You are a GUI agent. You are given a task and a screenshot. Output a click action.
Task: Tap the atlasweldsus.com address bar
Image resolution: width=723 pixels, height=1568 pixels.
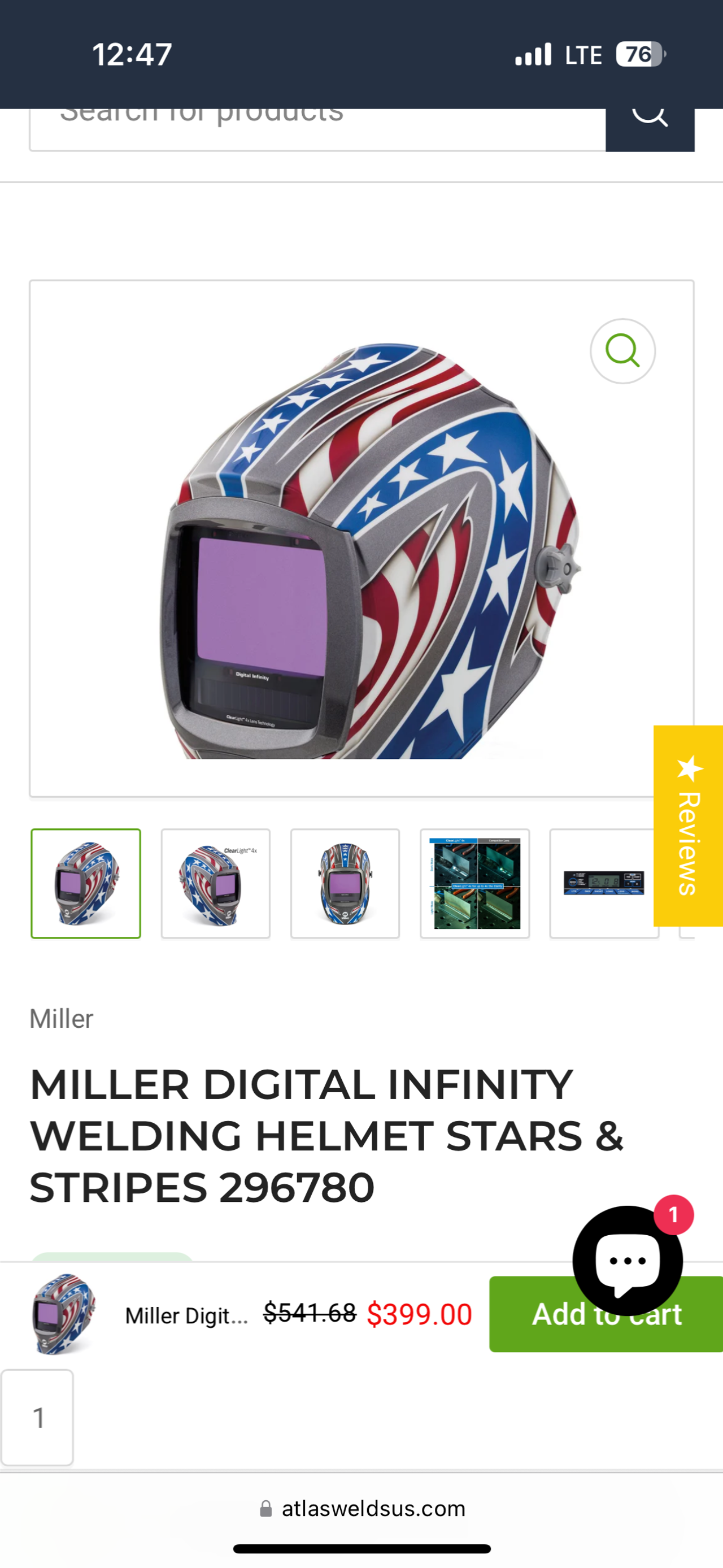tap(362, 1508)
